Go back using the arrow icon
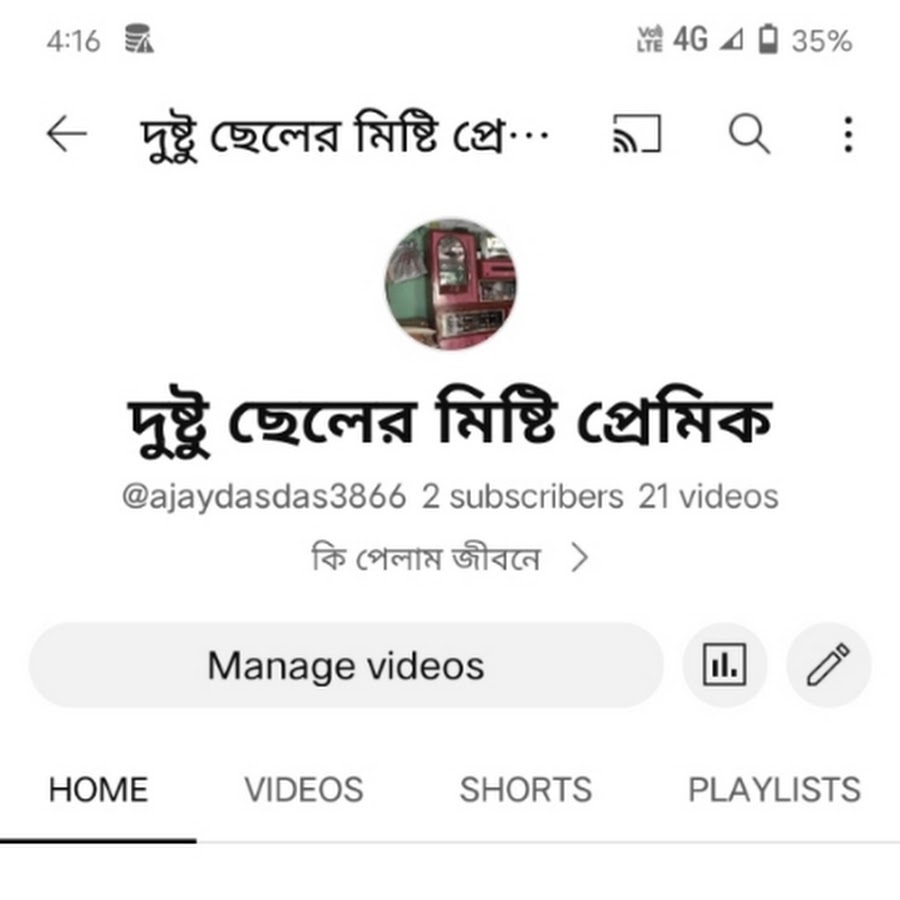 point(67,134)
